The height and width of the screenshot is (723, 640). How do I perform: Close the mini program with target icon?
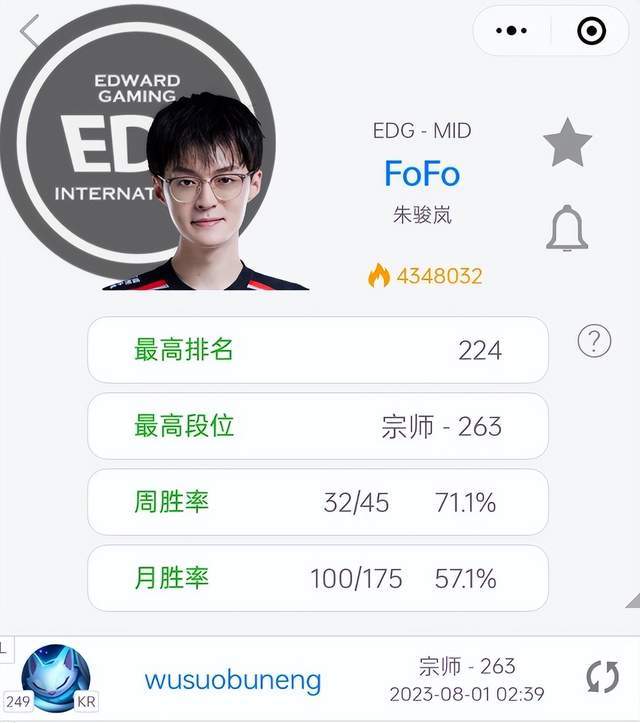pos(591,31)
